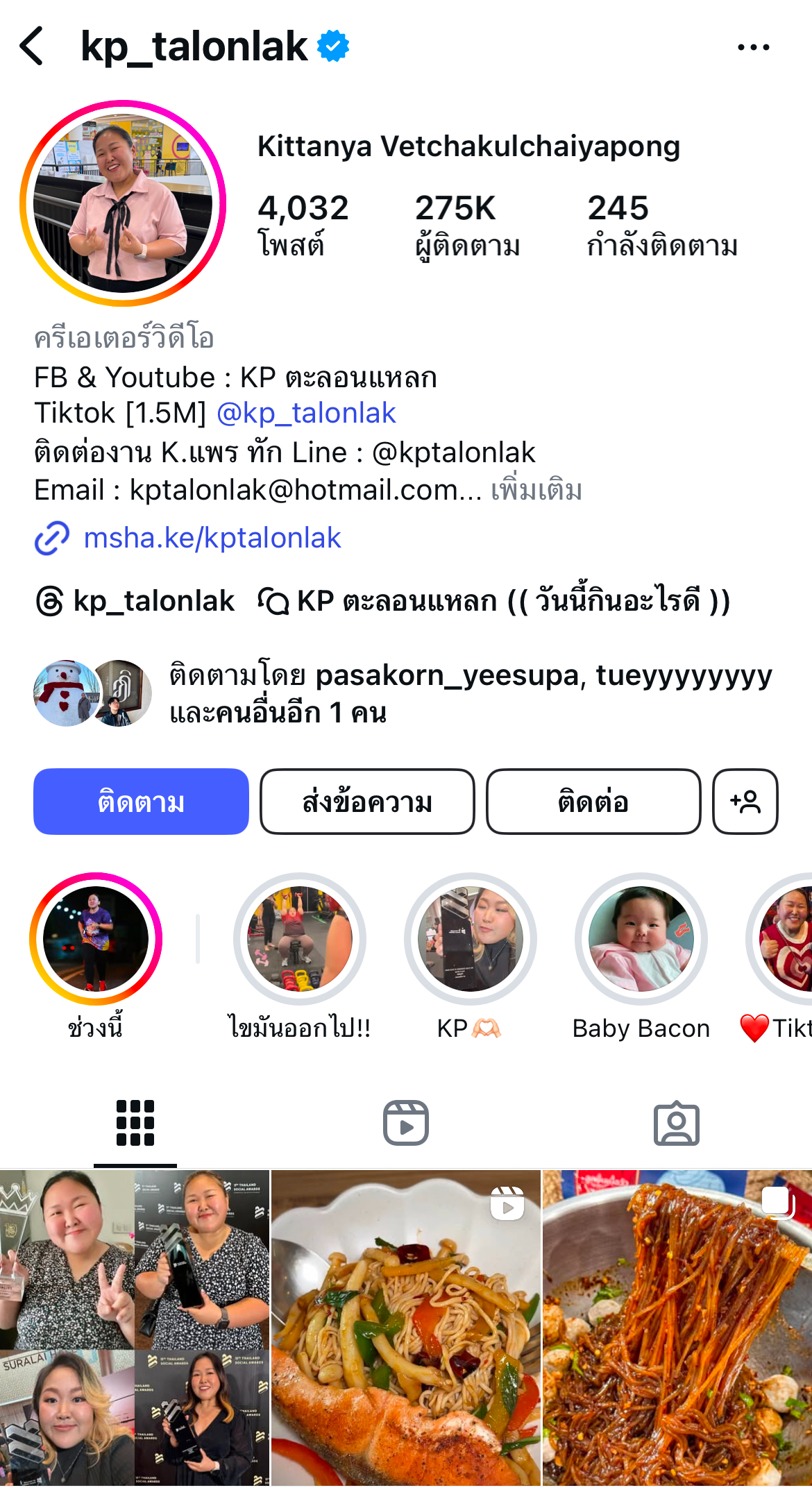Tap ส่งข้อความ to send a message

(x=367, y=802)
